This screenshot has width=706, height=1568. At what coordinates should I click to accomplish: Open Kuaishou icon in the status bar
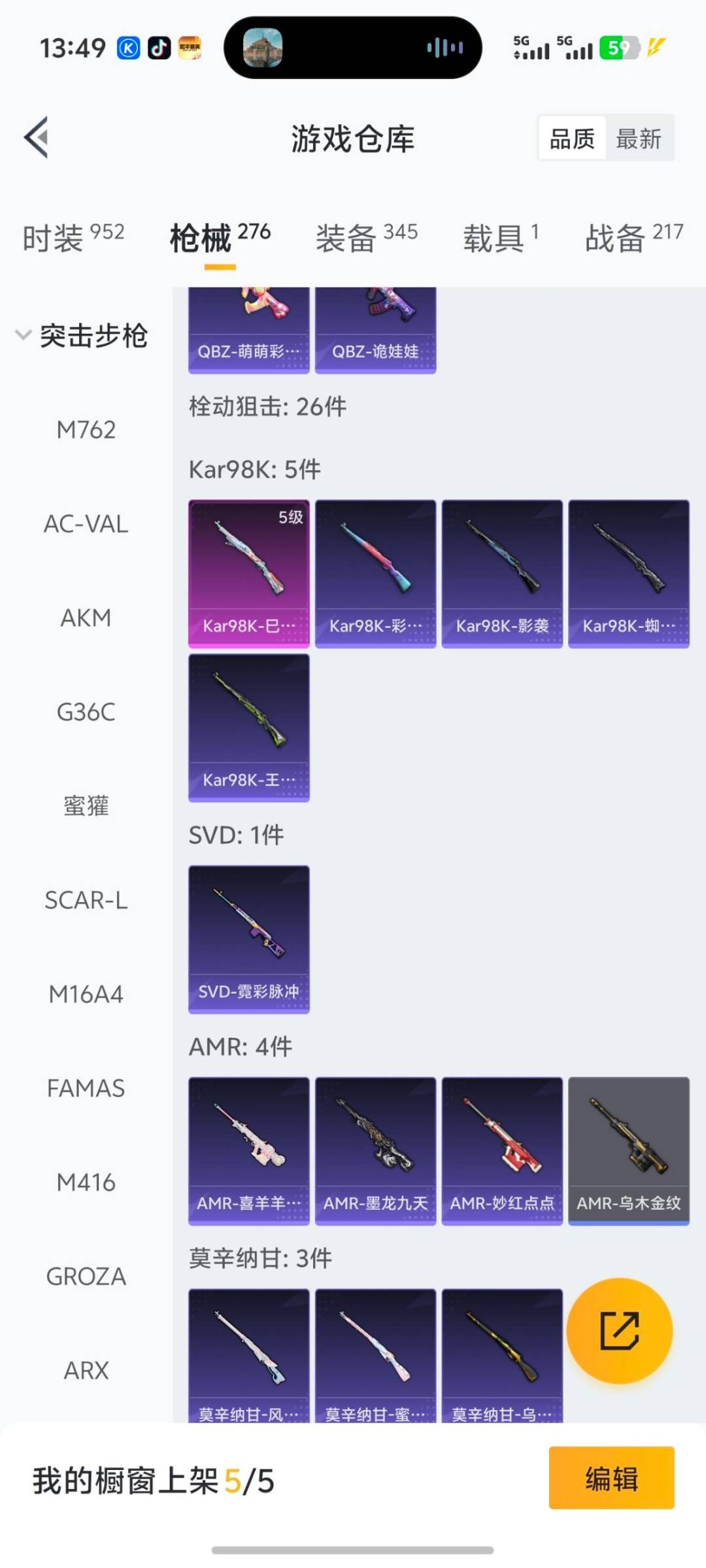coord(128,48)
